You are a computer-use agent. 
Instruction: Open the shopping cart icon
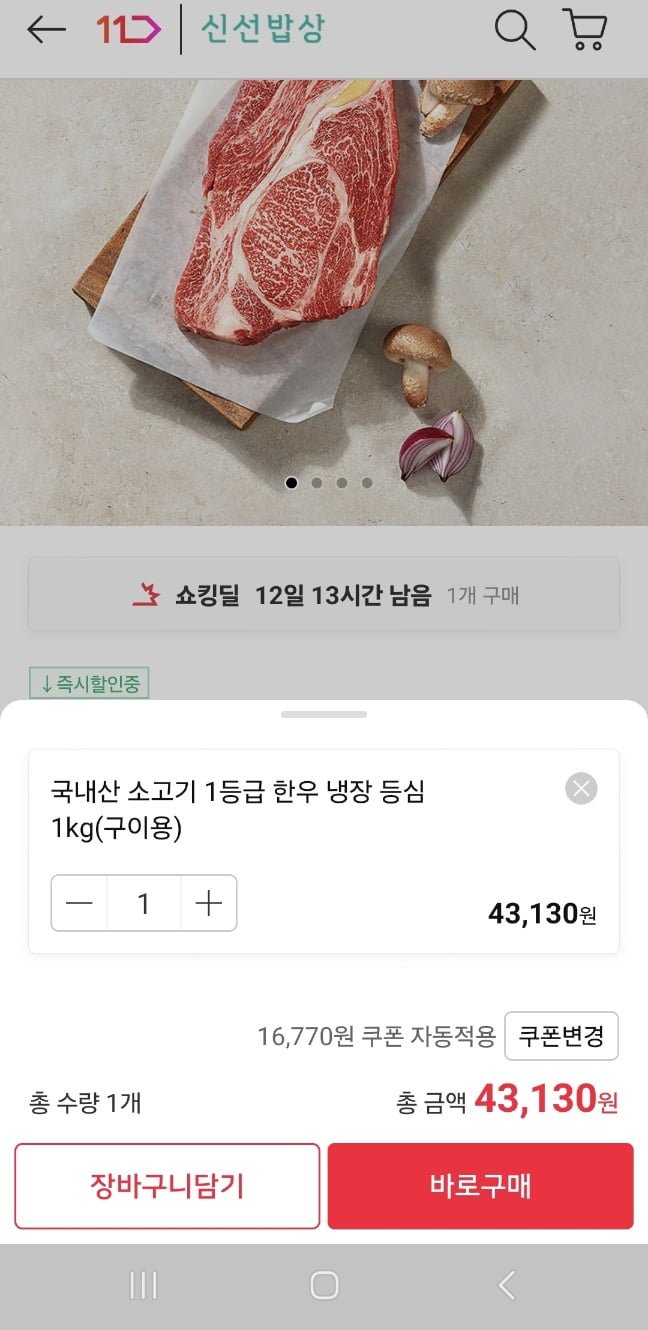pyautogui.click(x=586, y=30)
